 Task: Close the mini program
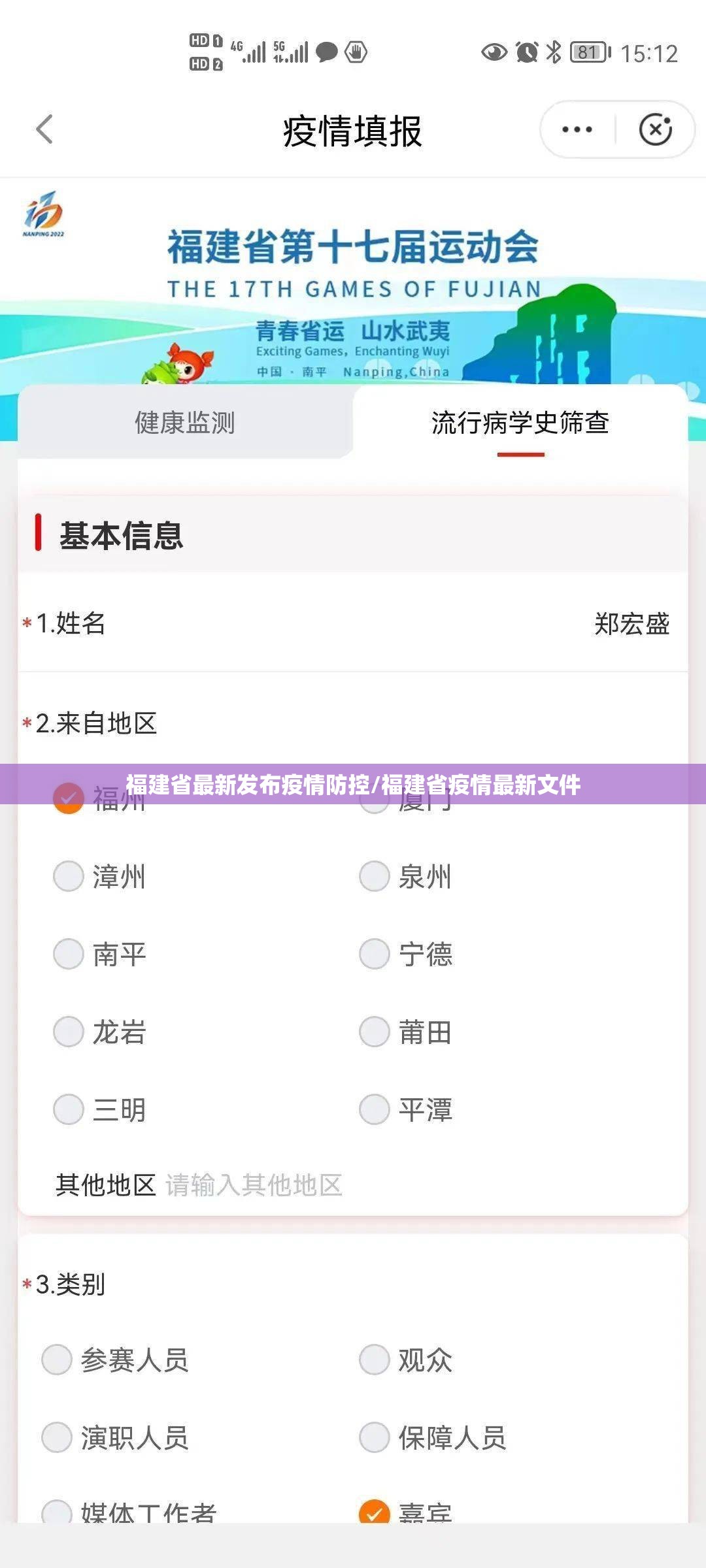(x=655, y=129)
